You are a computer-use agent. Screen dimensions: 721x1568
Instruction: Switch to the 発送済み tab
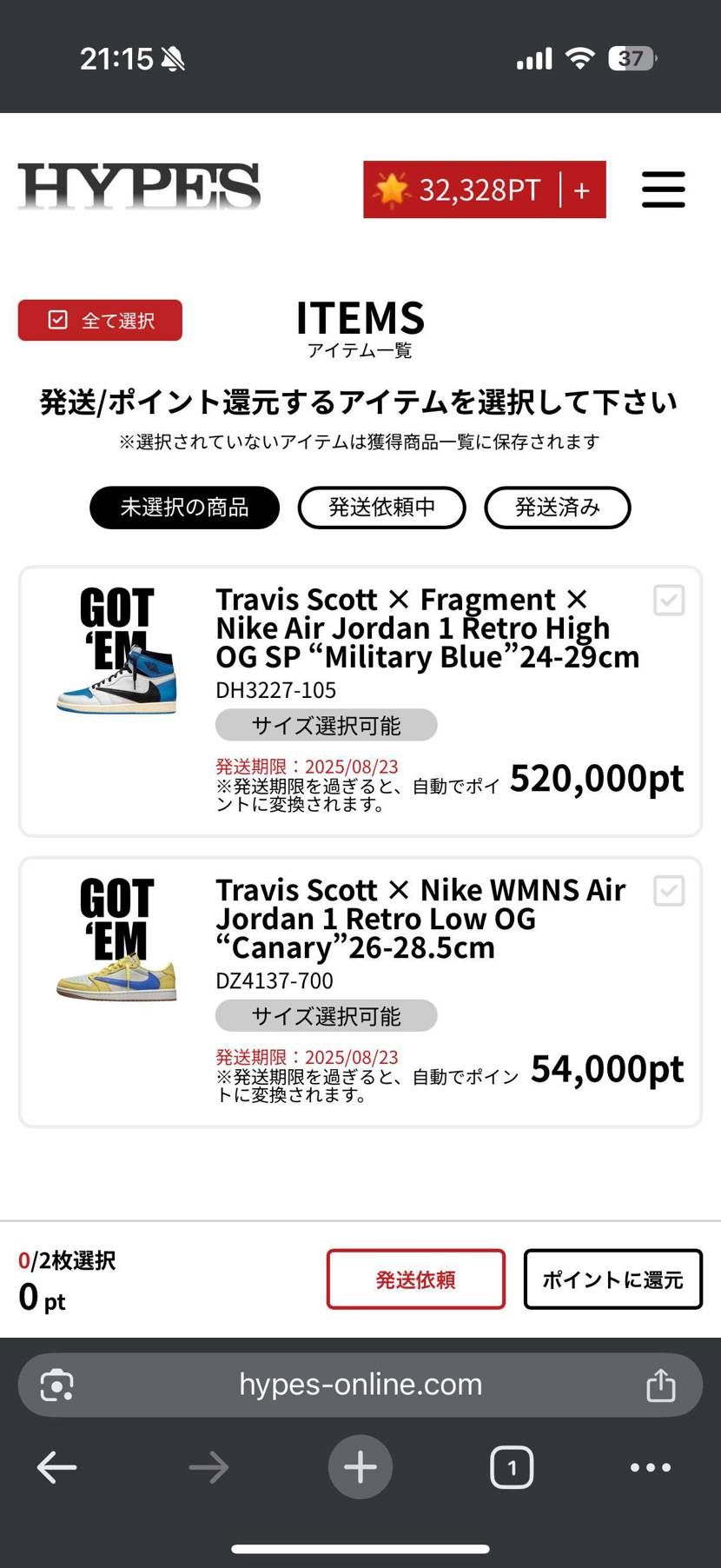[x=557, y=508]
